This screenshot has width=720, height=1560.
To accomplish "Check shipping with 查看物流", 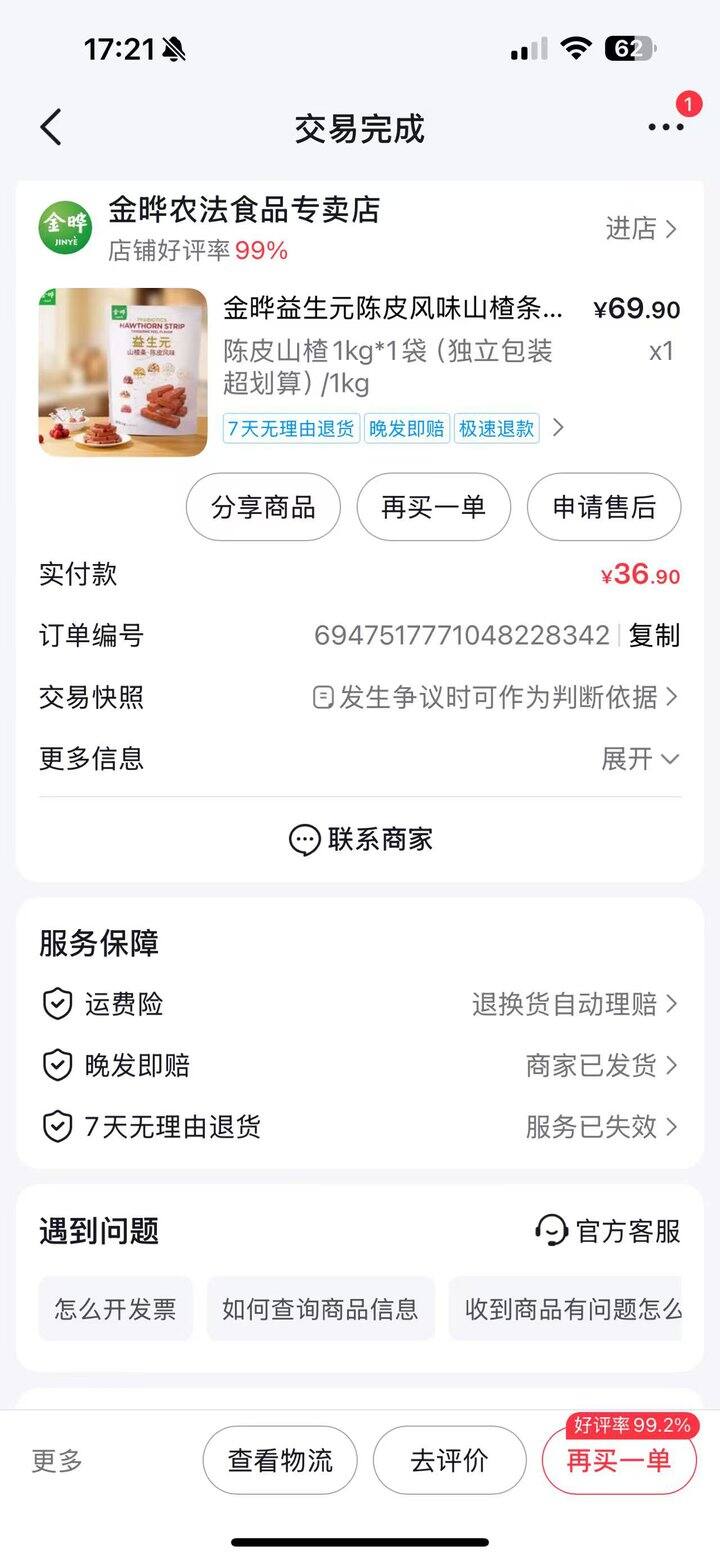I will click(280, 1461).
